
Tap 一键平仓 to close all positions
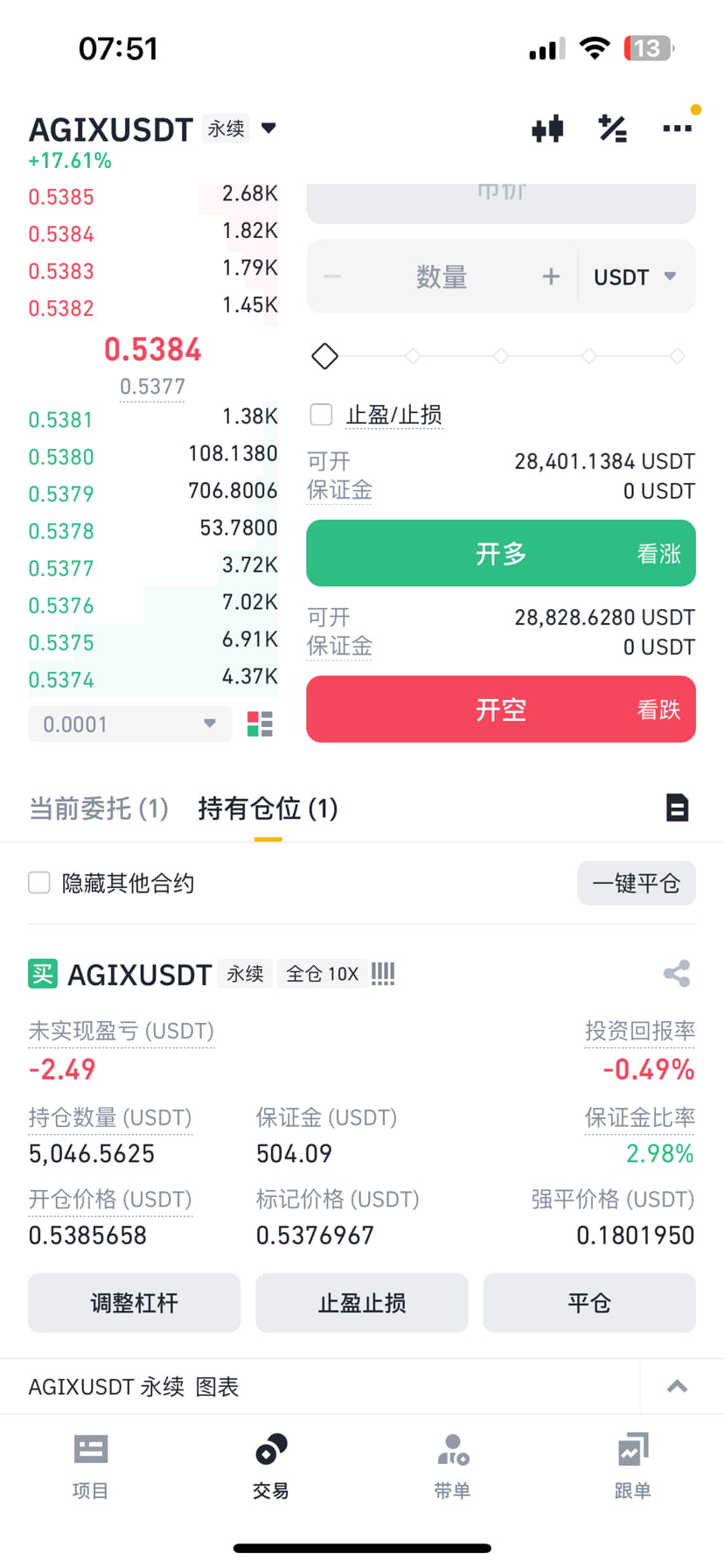pos(637,883)
